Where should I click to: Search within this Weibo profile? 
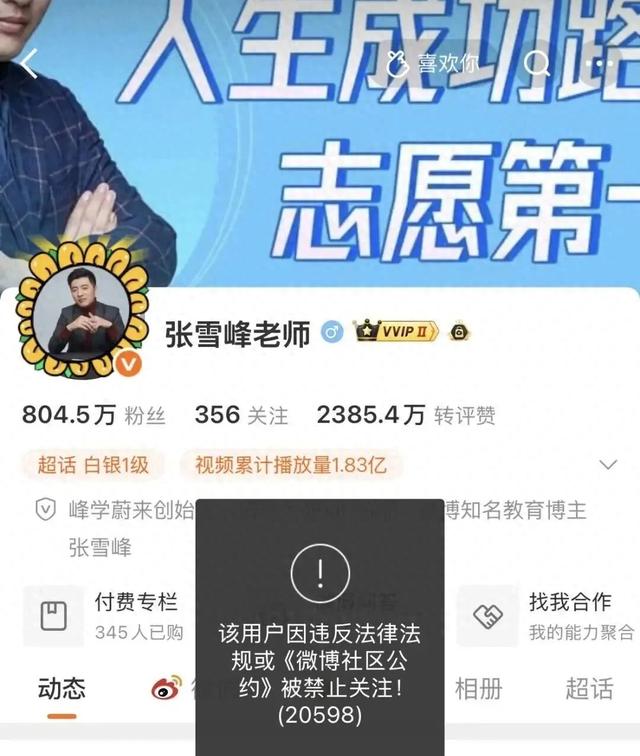tap(538, 63)
